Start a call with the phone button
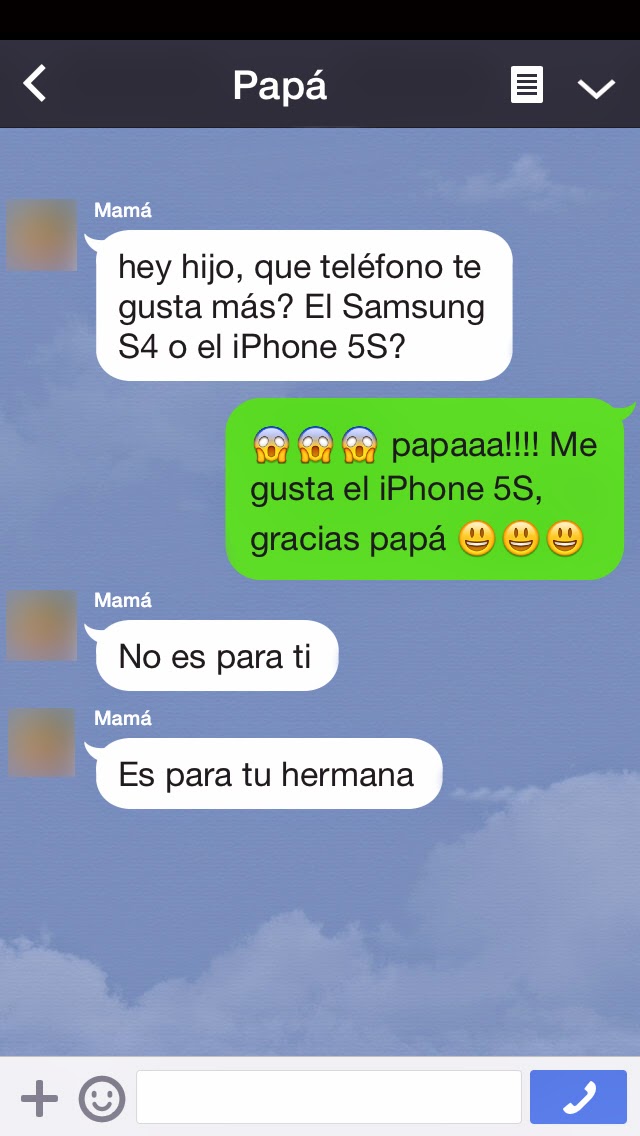Image resolution: width=640 pixels, height=1136 pixels. coord(578,1097)
